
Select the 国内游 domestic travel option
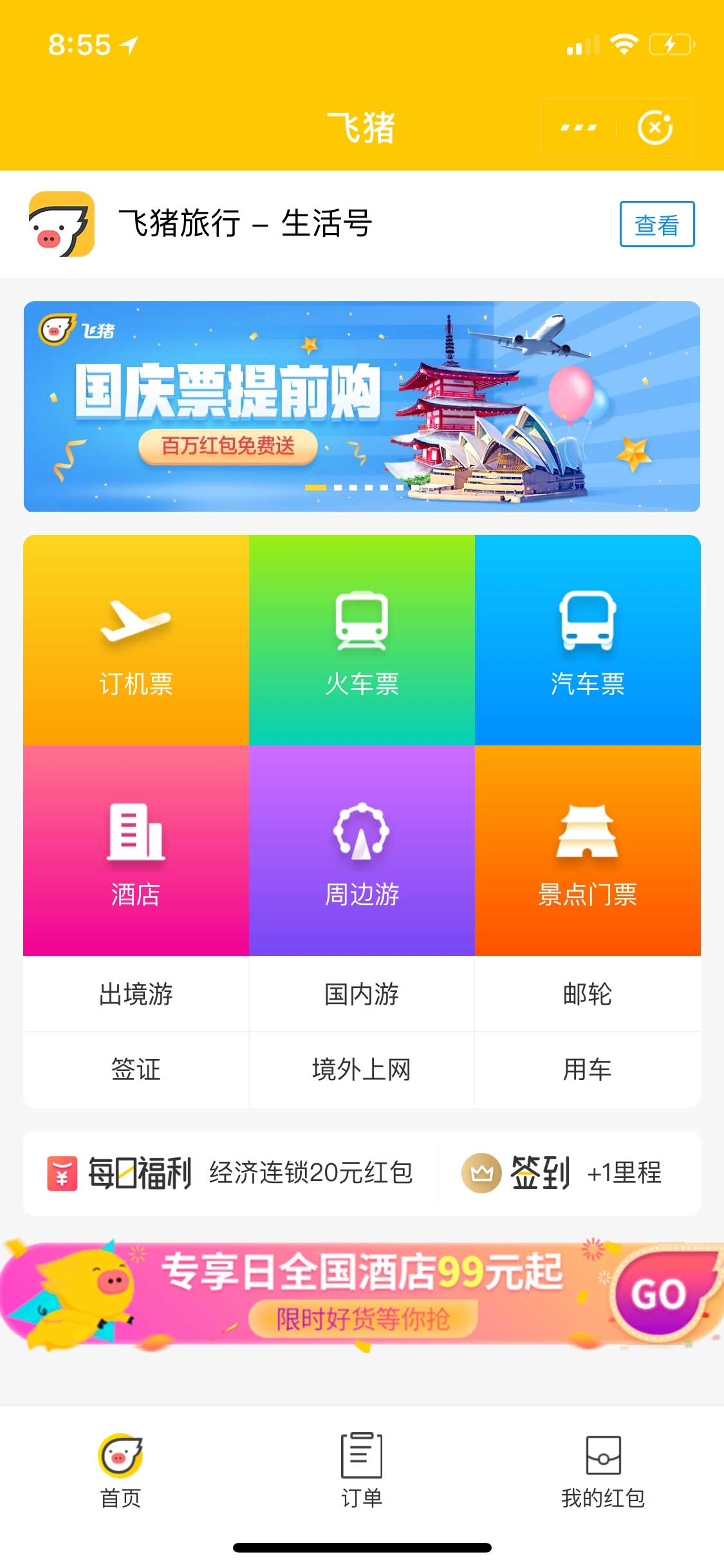[362, 994]
